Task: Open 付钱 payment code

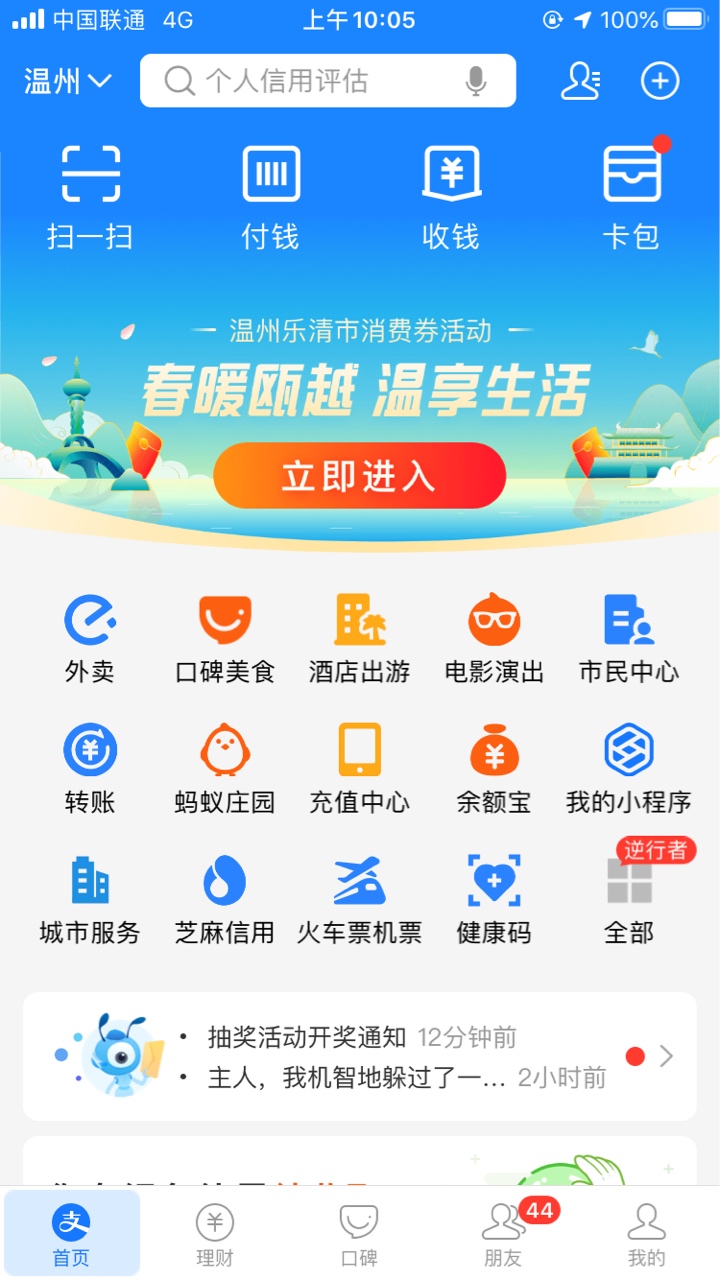Action: [x=270, y=196]
